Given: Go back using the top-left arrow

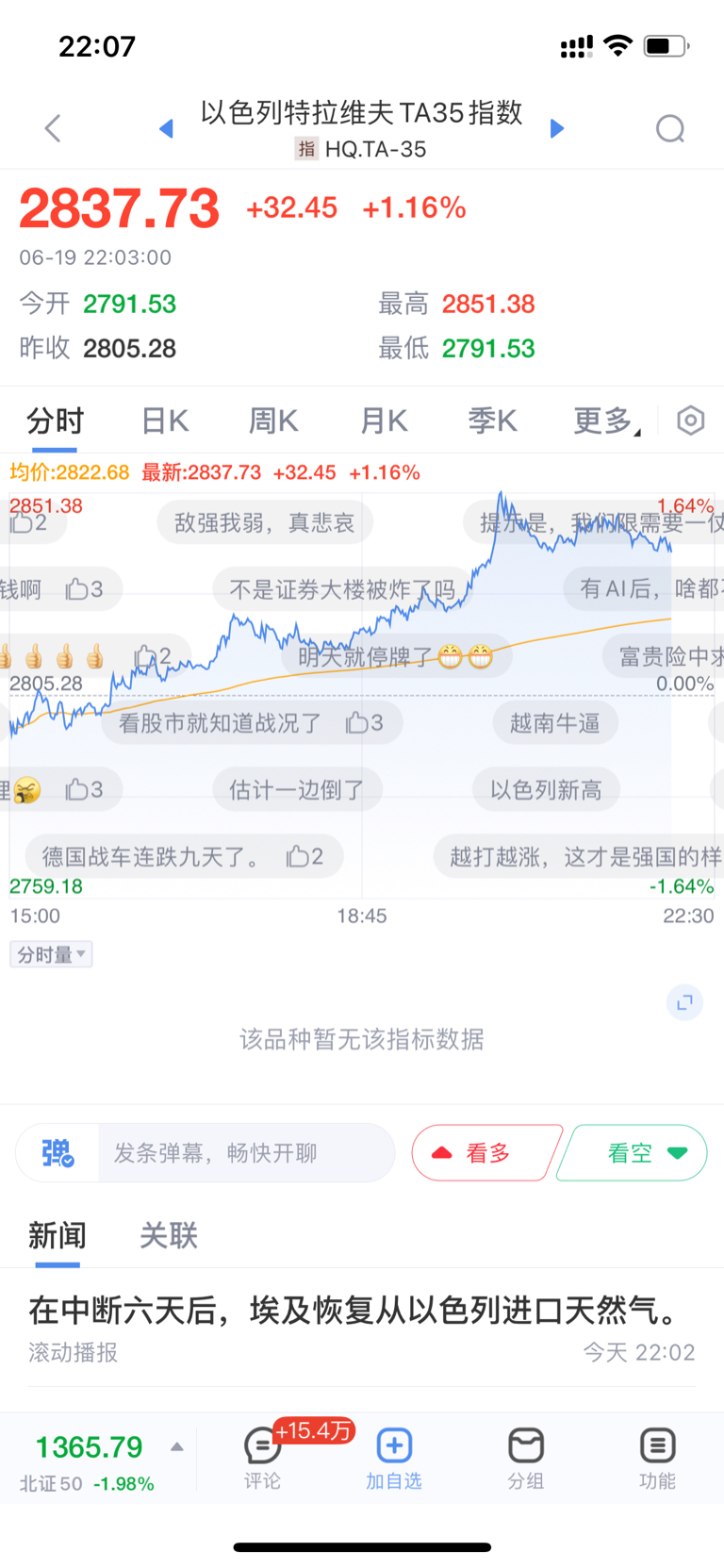Looking at the screenshot, I should [x=53, y=128].
